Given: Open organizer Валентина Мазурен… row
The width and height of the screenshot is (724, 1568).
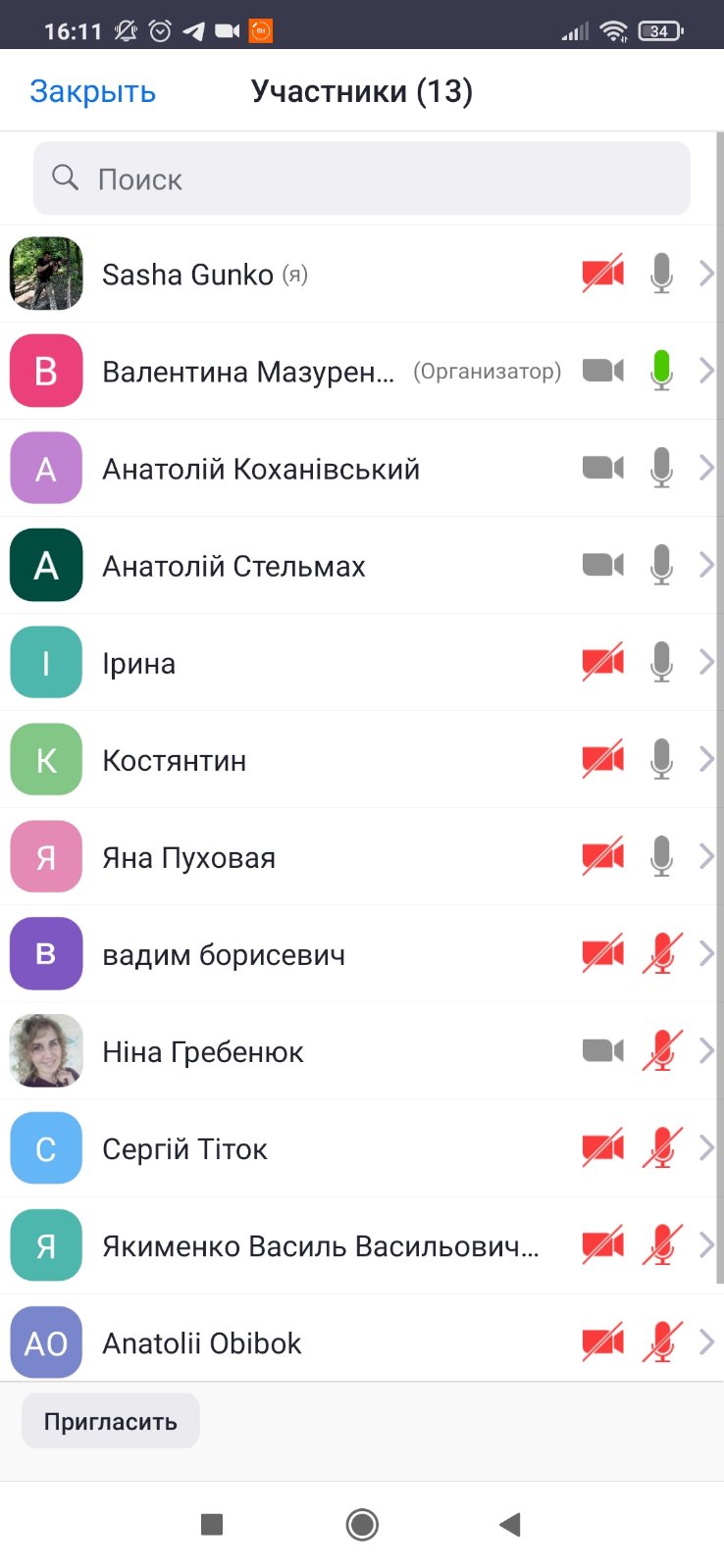Looking at the screenshot, I should pyautogui.click(x=294, y=372).
